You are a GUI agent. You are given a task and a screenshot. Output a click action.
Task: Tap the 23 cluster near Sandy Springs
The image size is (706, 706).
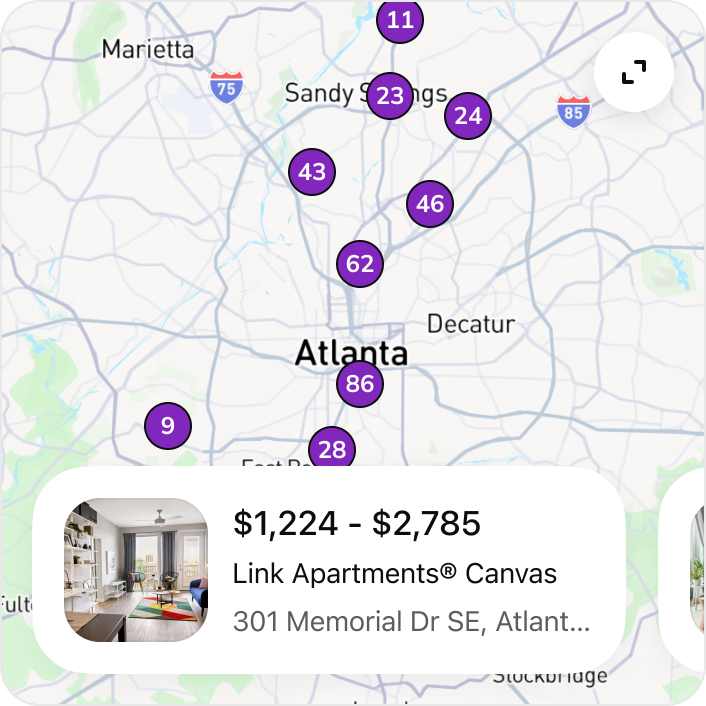(x=390, y=96)
